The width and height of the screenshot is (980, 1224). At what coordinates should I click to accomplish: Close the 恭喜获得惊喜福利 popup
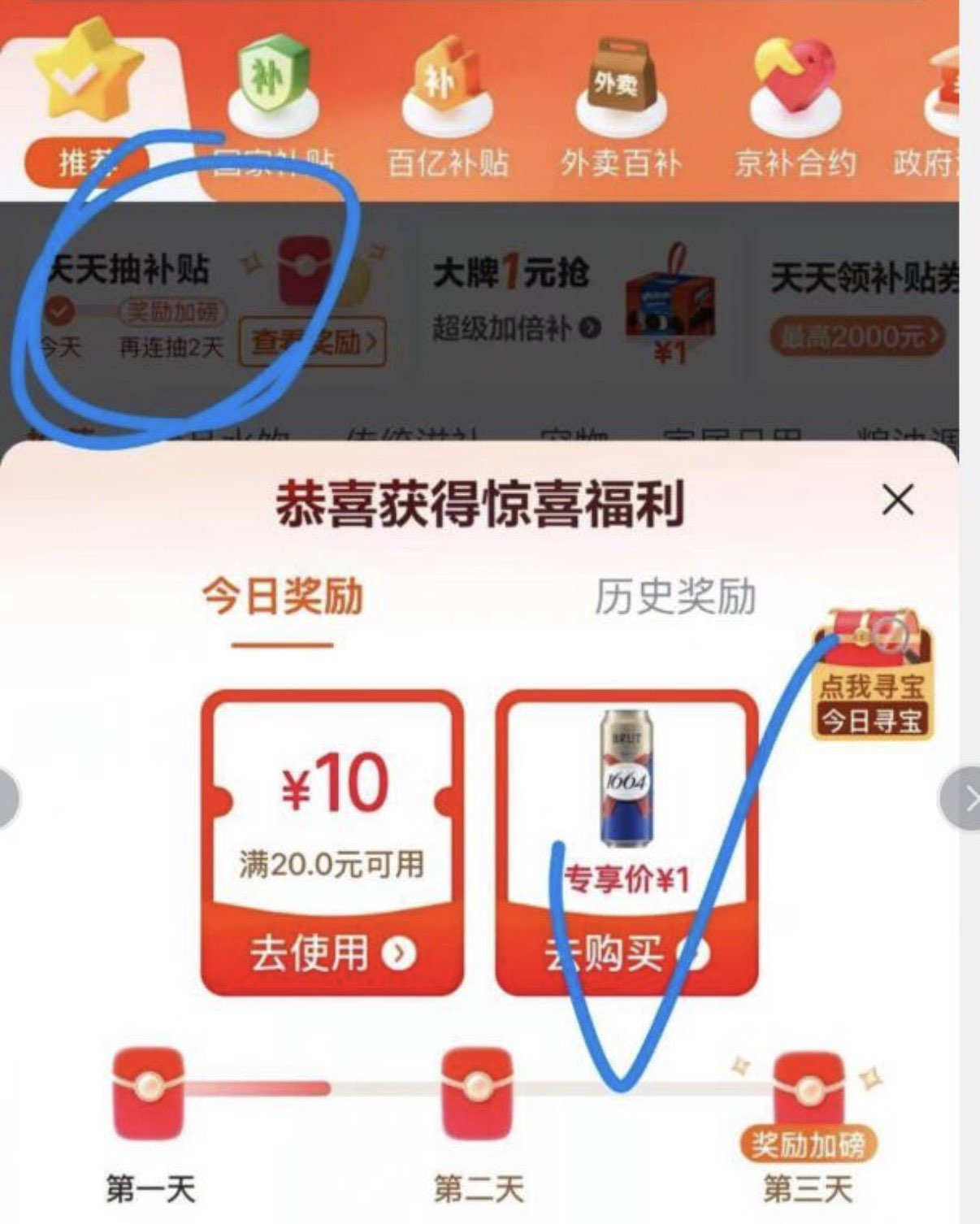[x=898, y=500]
